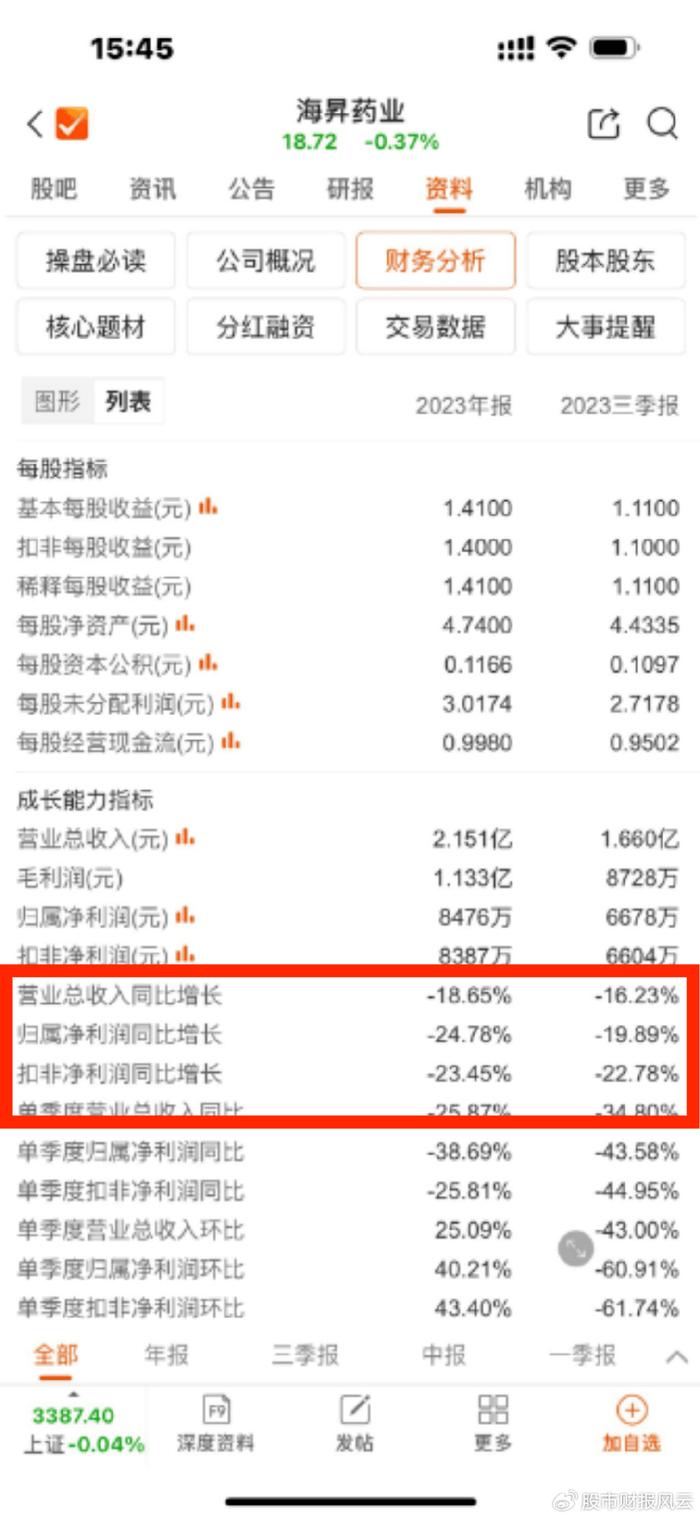The width and height of the screenshot is (700, 1518).
Task: Open 公司概况 section
Action: click(x=266, y=261)
